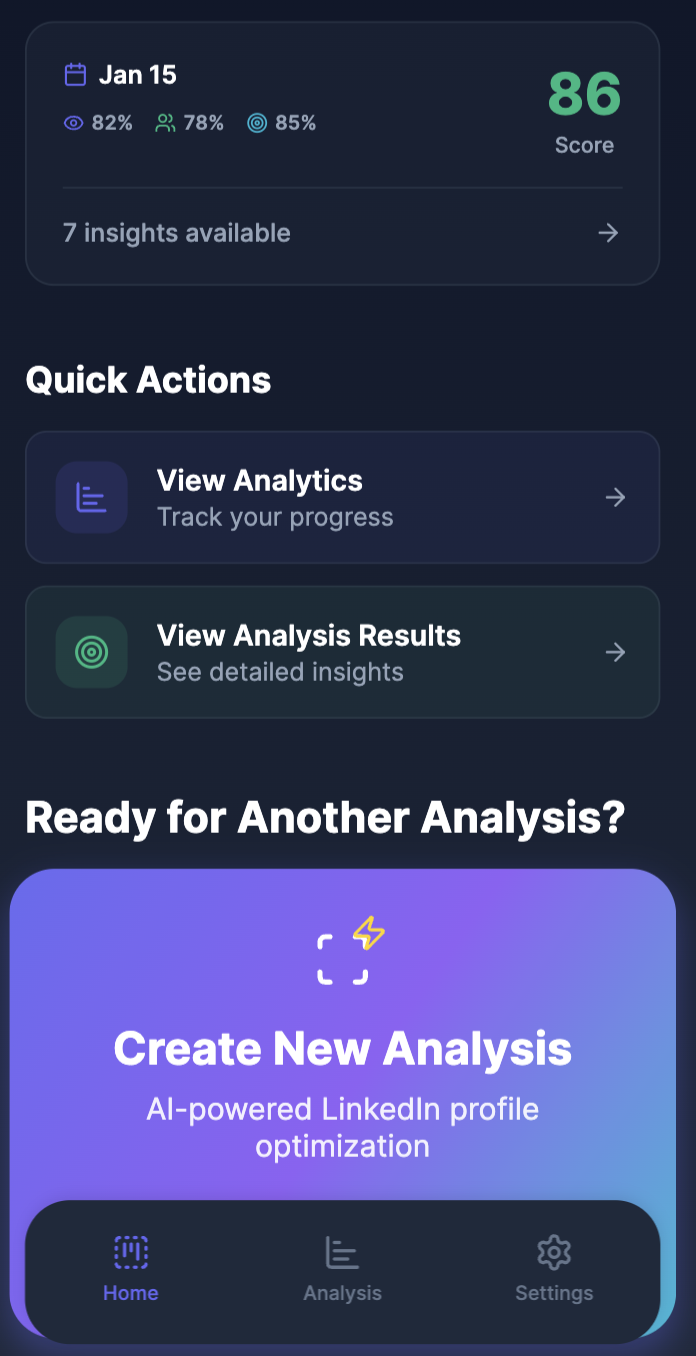Switch to the Home tab
This screenshot has height=1356, width=696.
click(x=131, y=1270)
